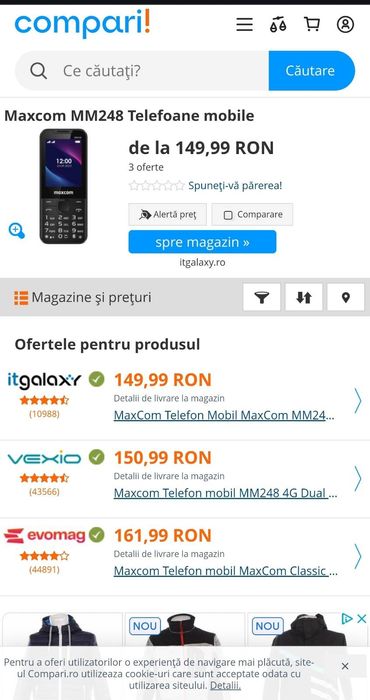Close the clothing ad banner
Image resolution: width=370 pixels, height=700 pixels.
click(x=362, y=618)
